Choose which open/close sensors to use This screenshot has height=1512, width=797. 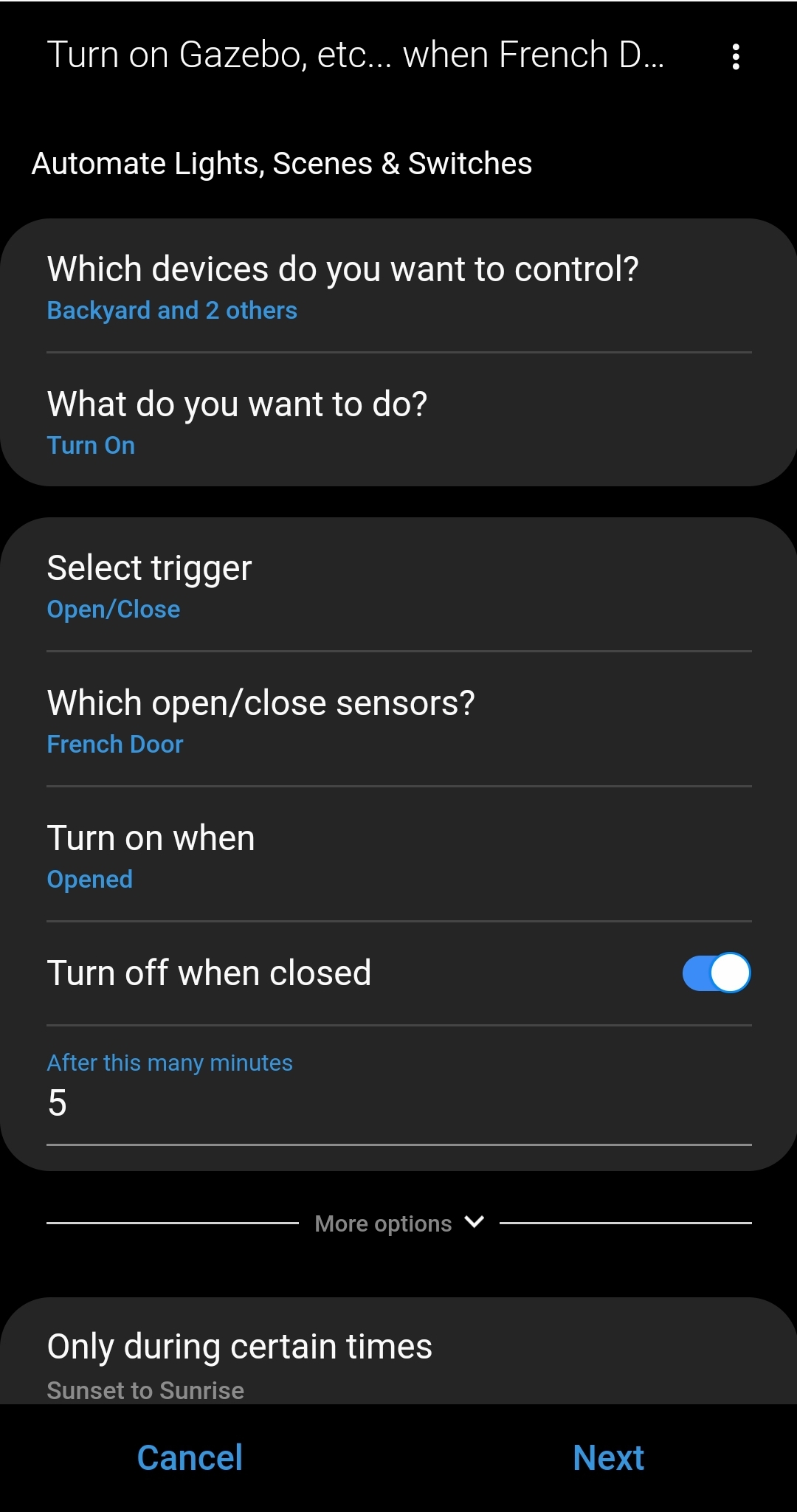tap(398, 719)
